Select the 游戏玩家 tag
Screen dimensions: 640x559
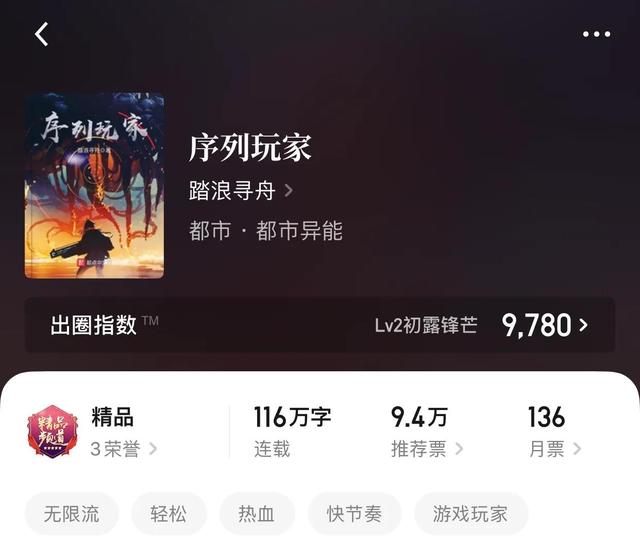[470, 514]
